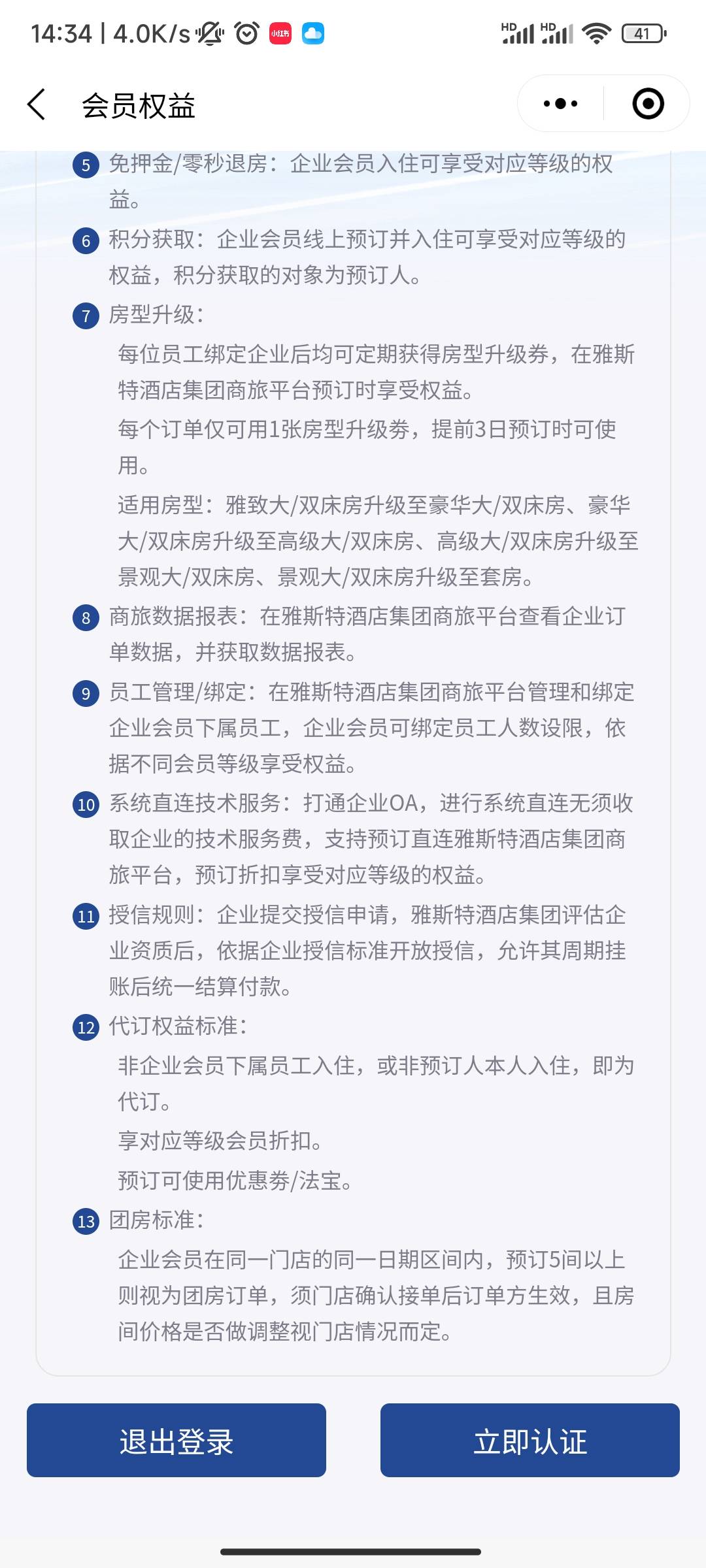Tap the 立即认证 button
Viewport: 706px width, 1568px height.
pyautogui.click(x=529, y=1441)
